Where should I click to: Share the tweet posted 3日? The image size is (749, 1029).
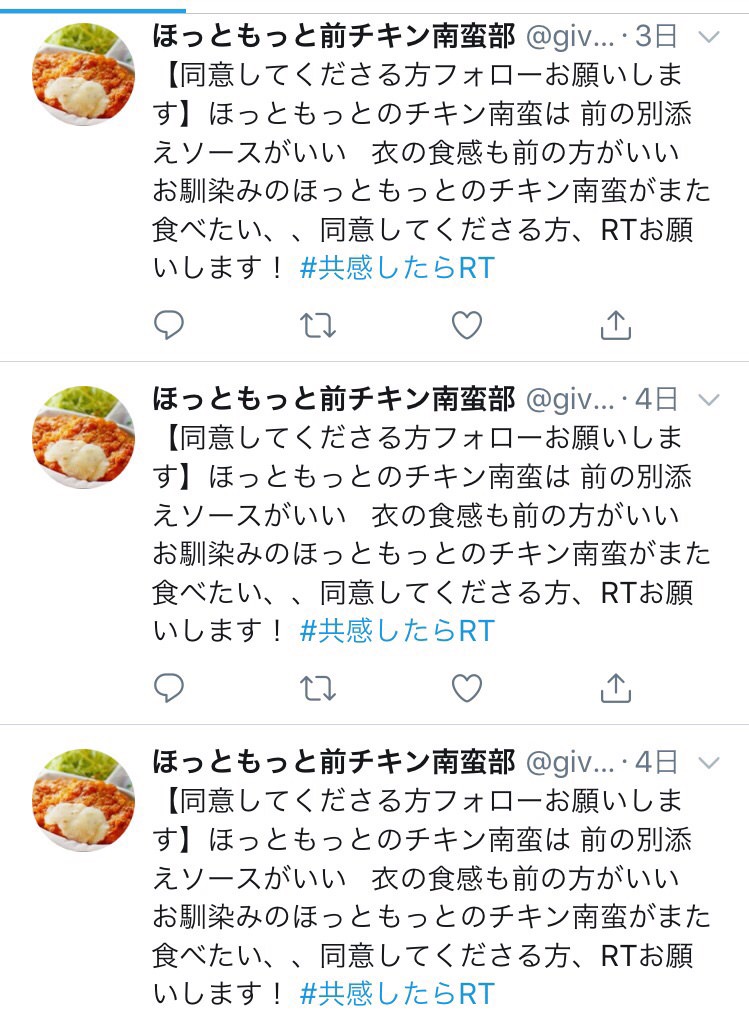(615, 324)
